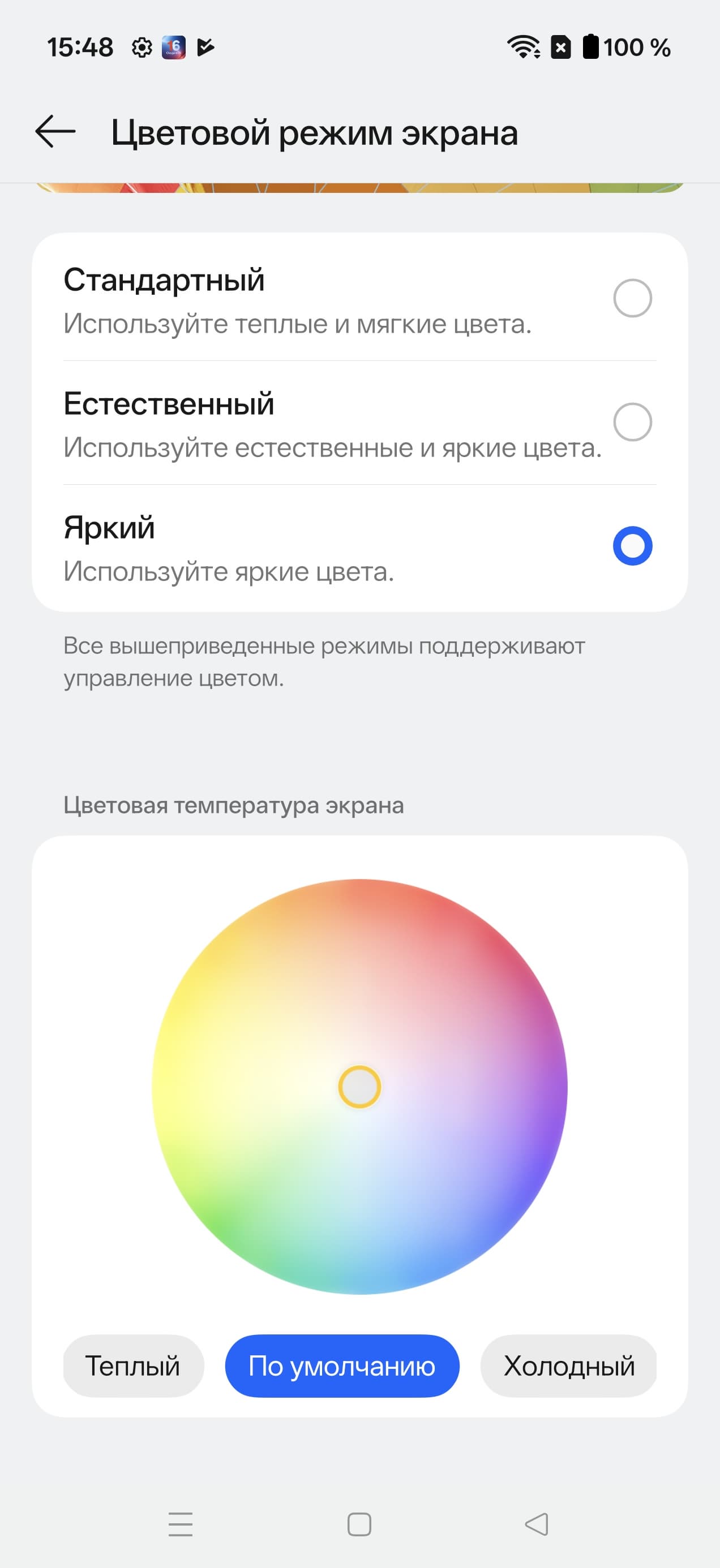Select the Яркий color mode
The image size is (720, 1568).
632,546
